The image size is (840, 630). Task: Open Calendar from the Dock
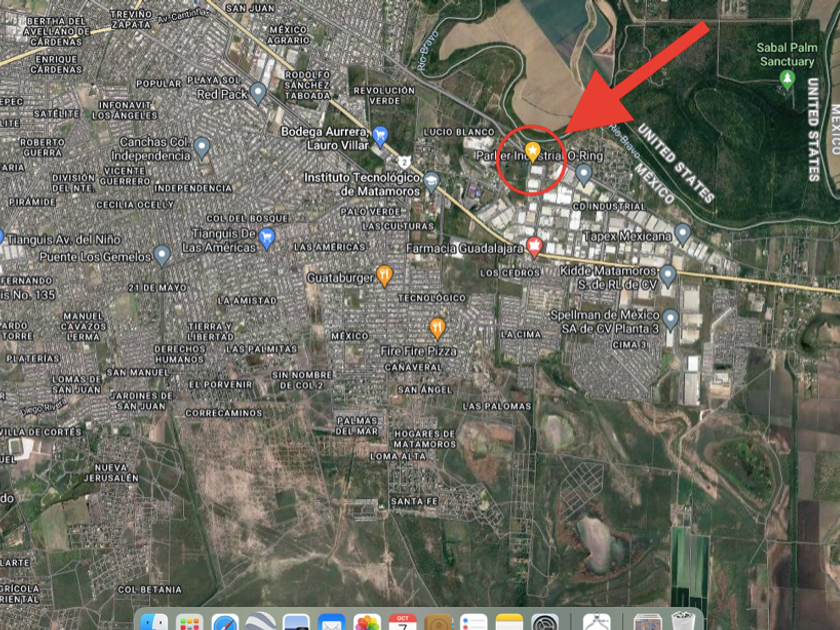pos(402,622)
